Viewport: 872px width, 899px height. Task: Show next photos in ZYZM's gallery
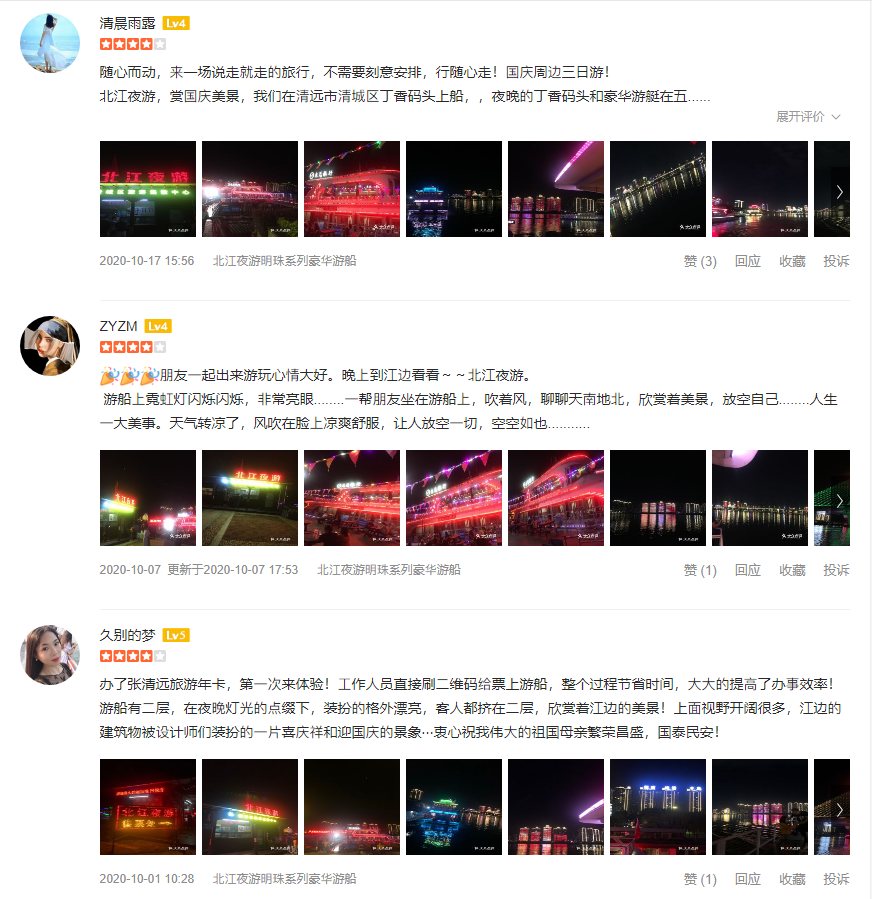pos(839,499)
